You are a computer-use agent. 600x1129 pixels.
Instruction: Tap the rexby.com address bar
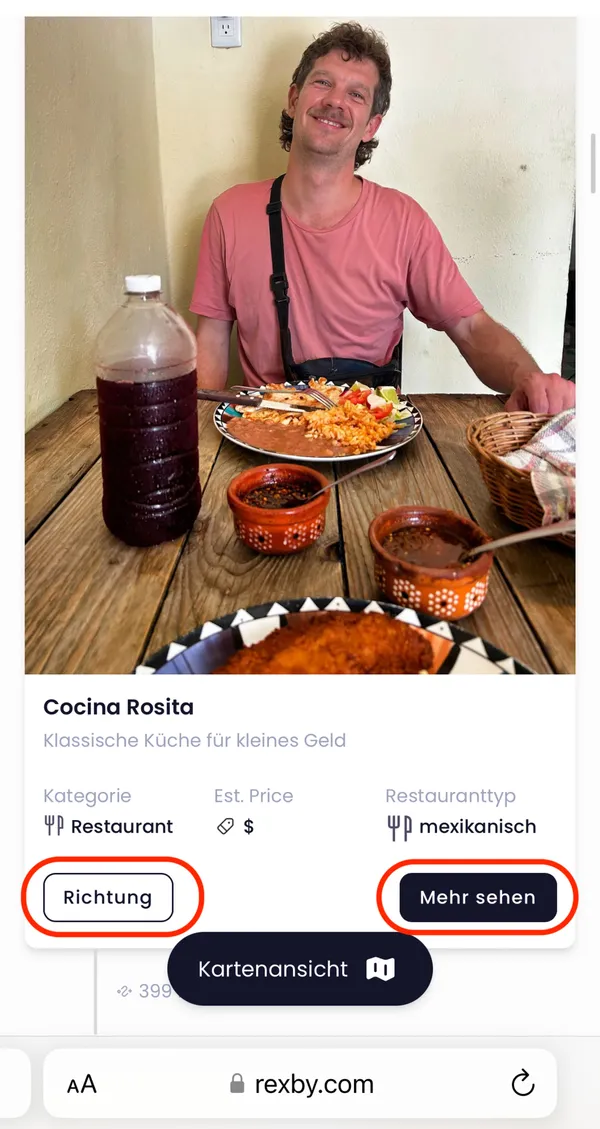(x=300, y=1084)
